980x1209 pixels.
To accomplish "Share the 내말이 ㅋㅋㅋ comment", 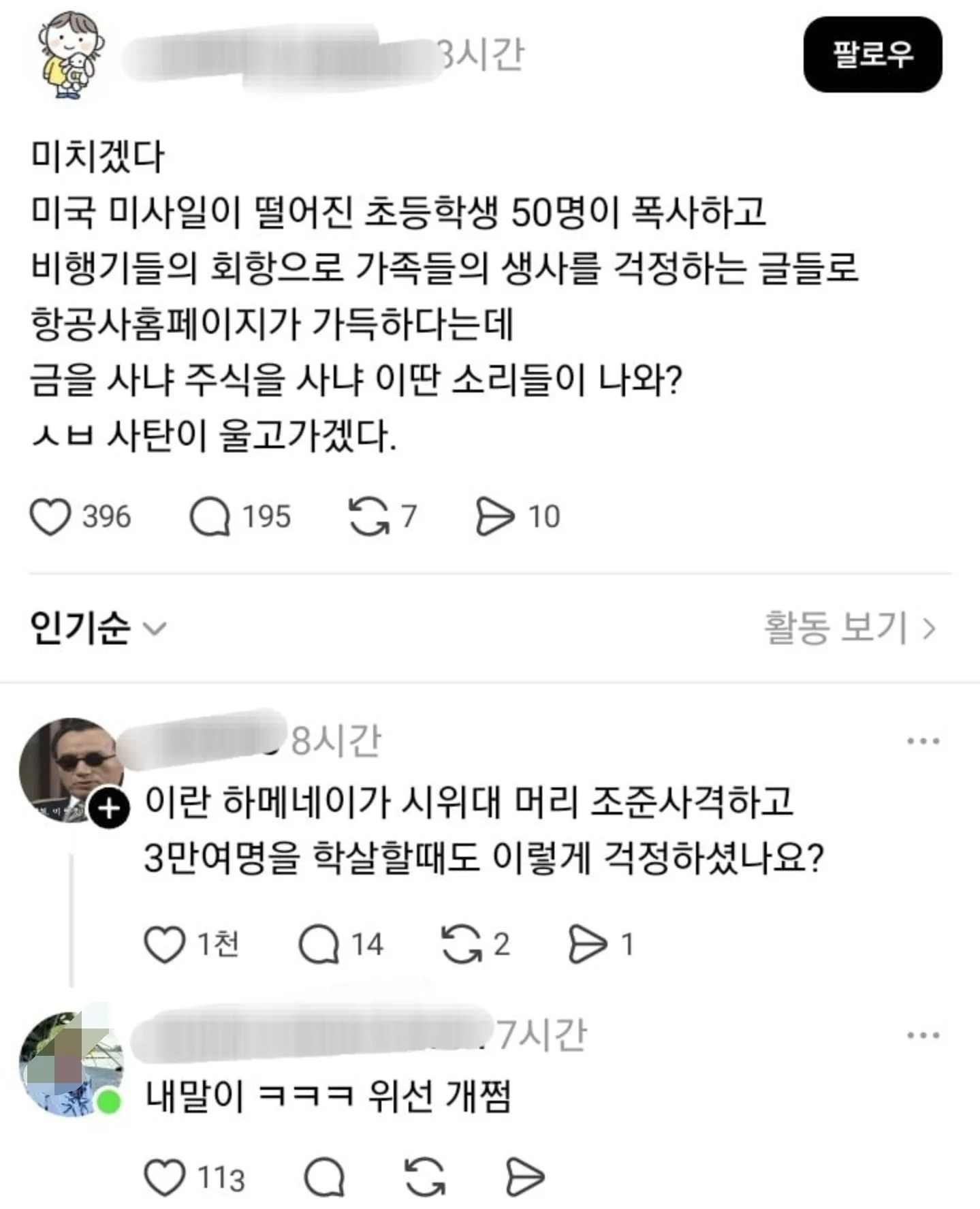I will [x=526, y=1177].
